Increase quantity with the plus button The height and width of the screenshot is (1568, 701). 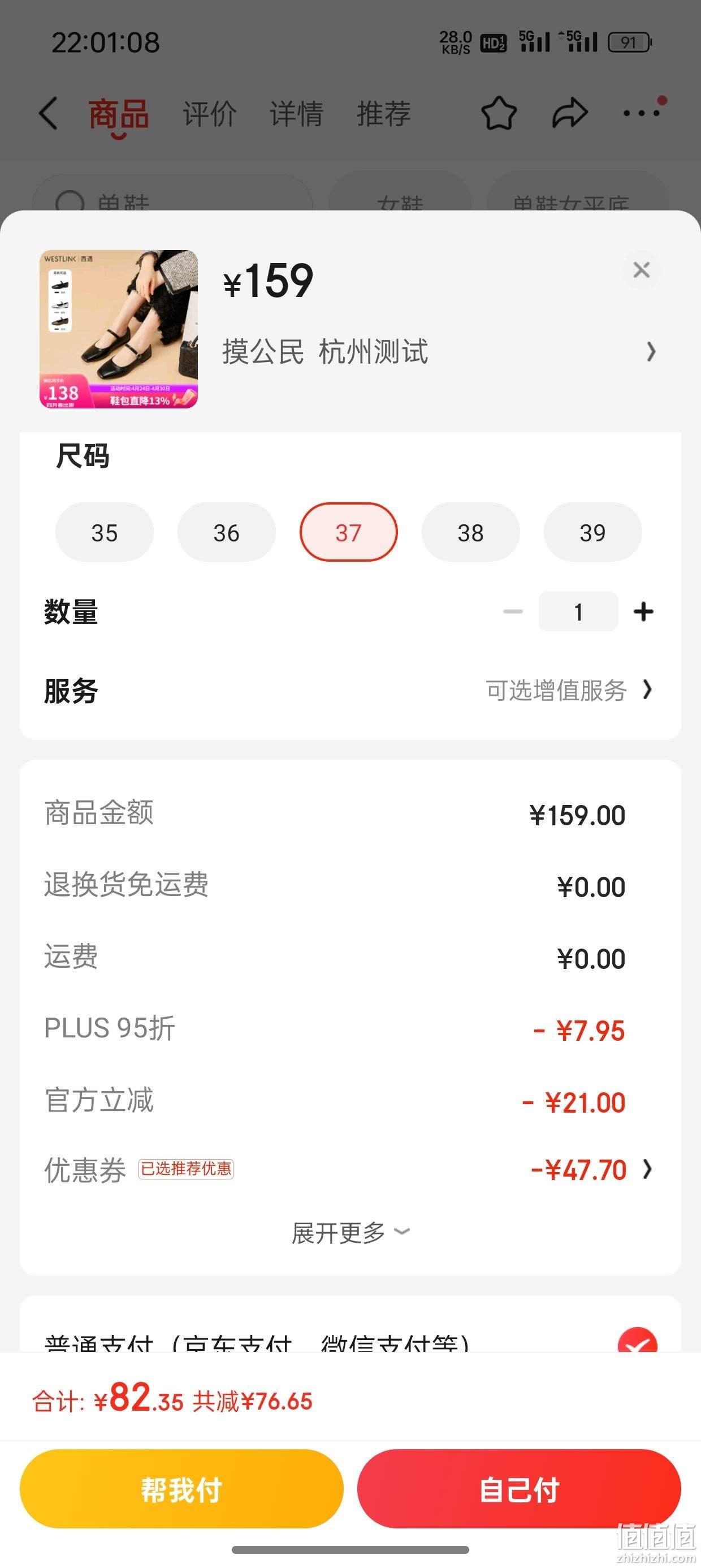click(x=643, y=611)
